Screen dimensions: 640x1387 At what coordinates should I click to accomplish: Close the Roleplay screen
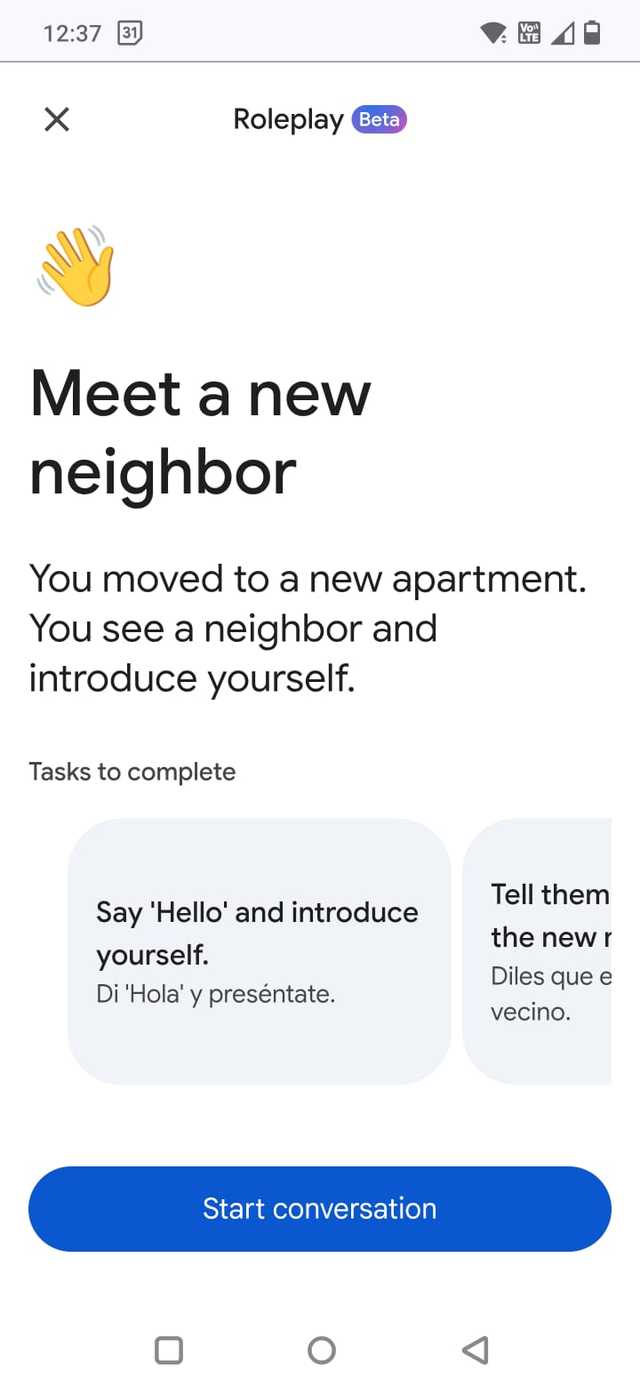tap(57, 120)
